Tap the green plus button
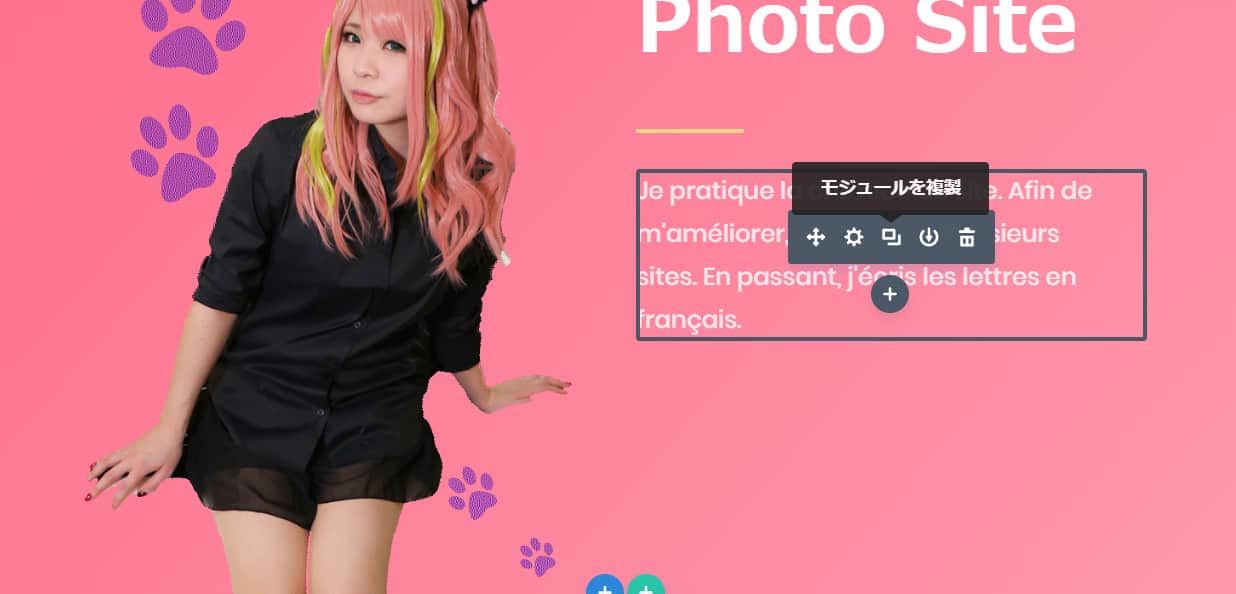The height and width of the screenshot is (594, 1236). pos(646,588)
